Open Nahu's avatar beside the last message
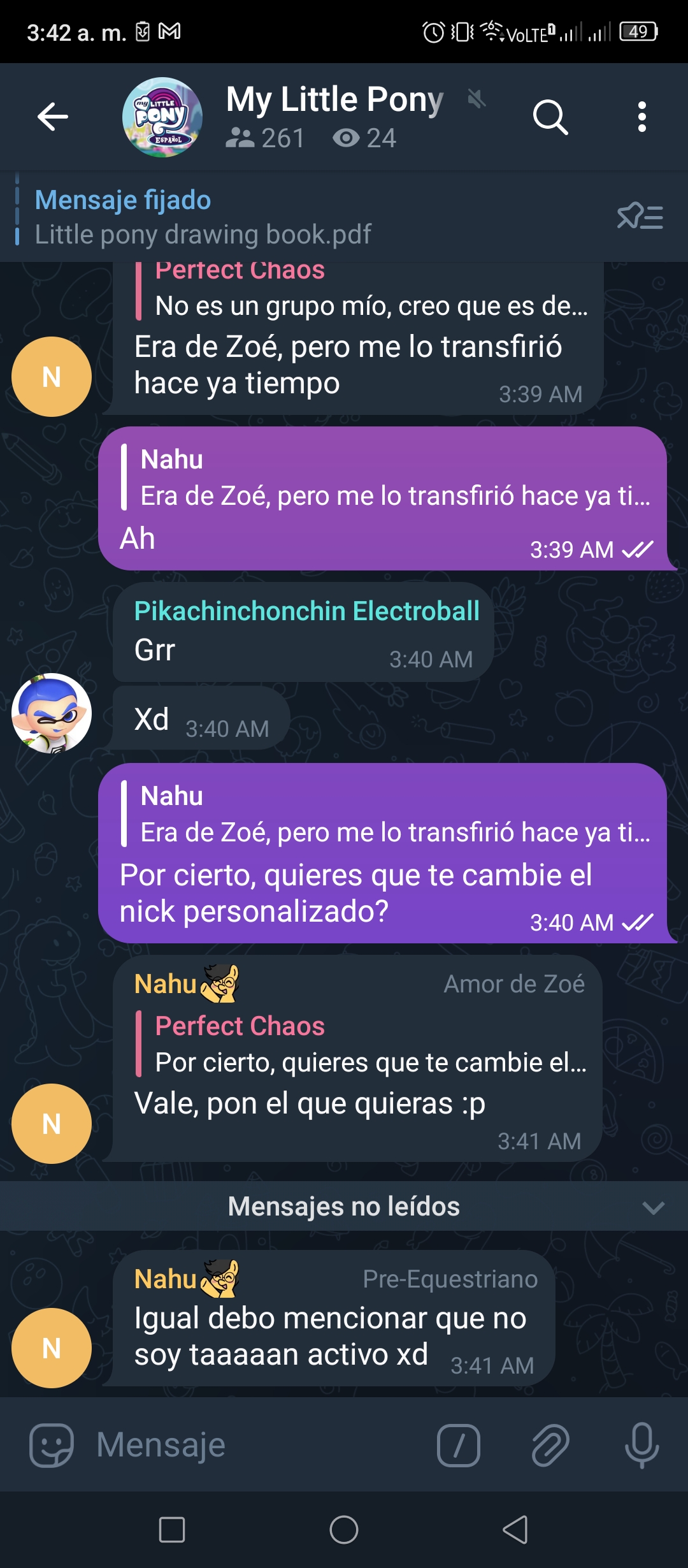The image size is (688, 1568). click(52, 1348)
